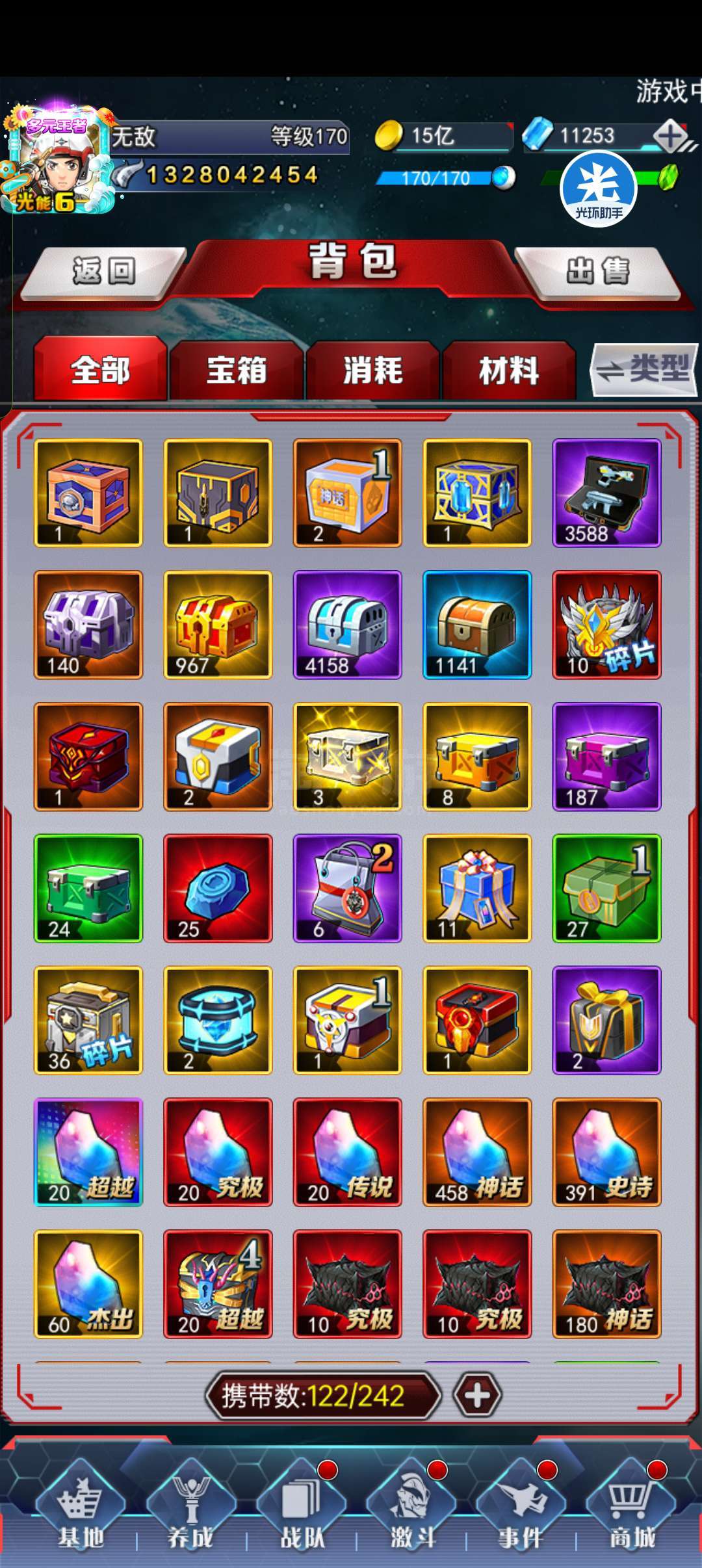Image resolution: width=702 pixels, height=1568 pixels.
Task: Visit the 商城 shop
Action: (x=632, y=1507)
